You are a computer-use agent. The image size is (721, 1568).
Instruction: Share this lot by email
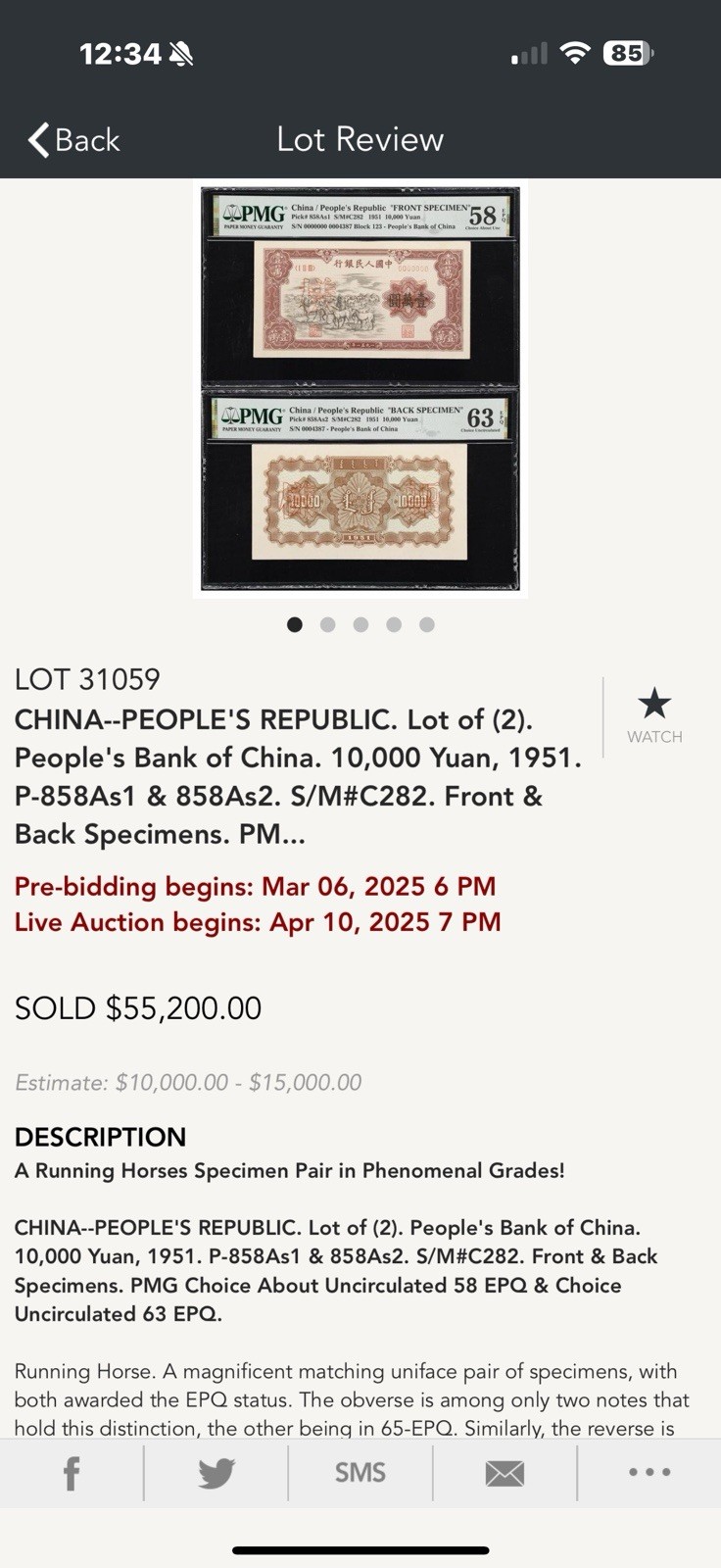pos(505,1473)
